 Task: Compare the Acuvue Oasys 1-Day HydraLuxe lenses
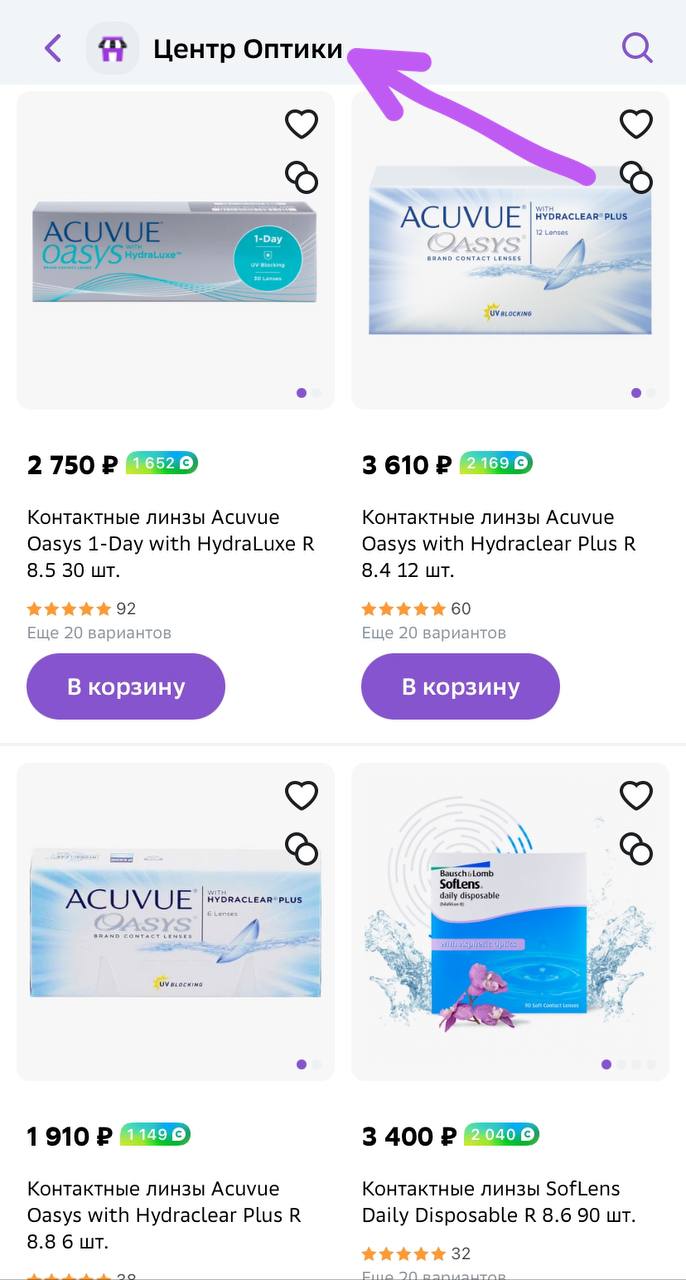point(301,178)
